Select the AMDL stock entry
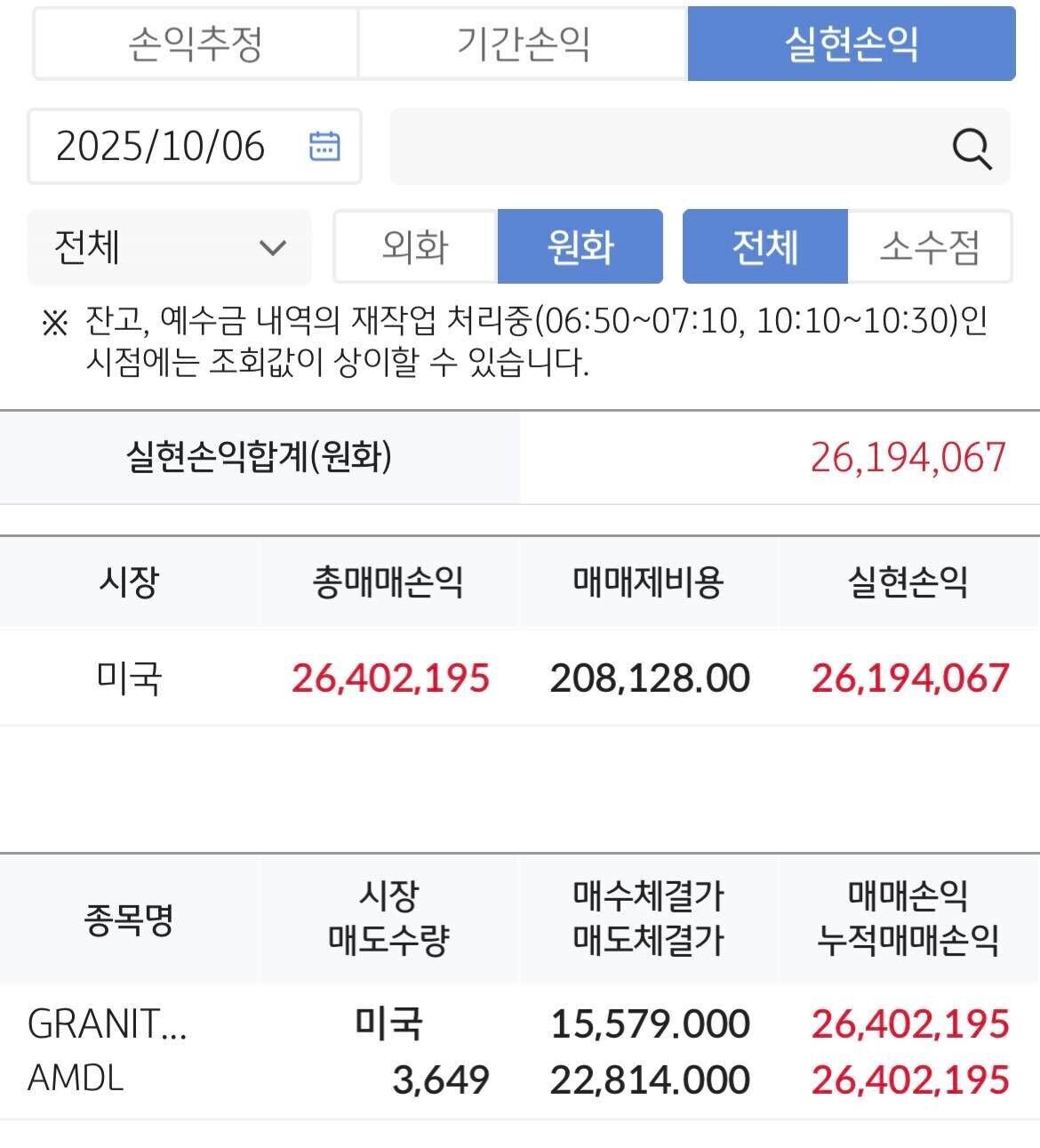The image size is (1040, 1148). [x=76, y=1079]
